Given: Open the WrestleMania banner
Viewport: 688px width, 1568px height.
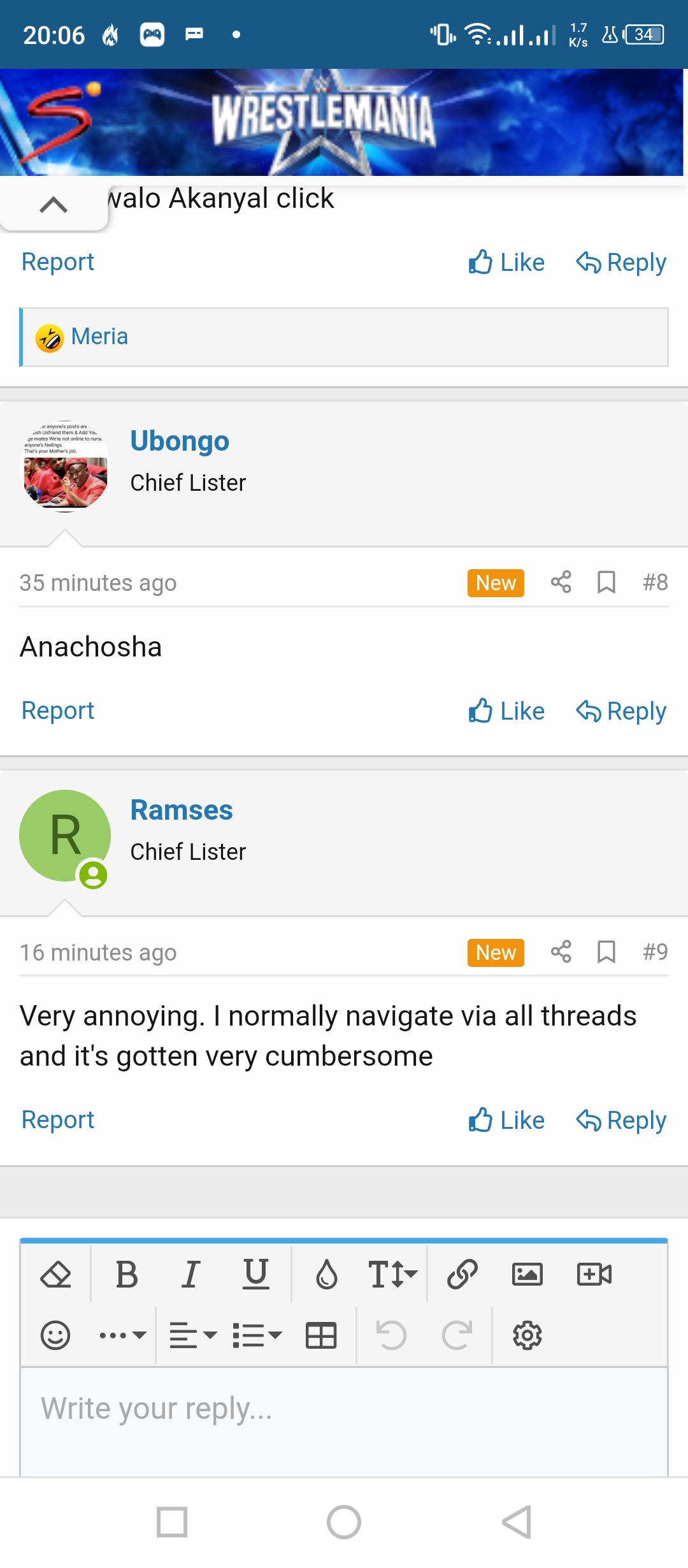Looking at the screenshot, I should point(344,122).
